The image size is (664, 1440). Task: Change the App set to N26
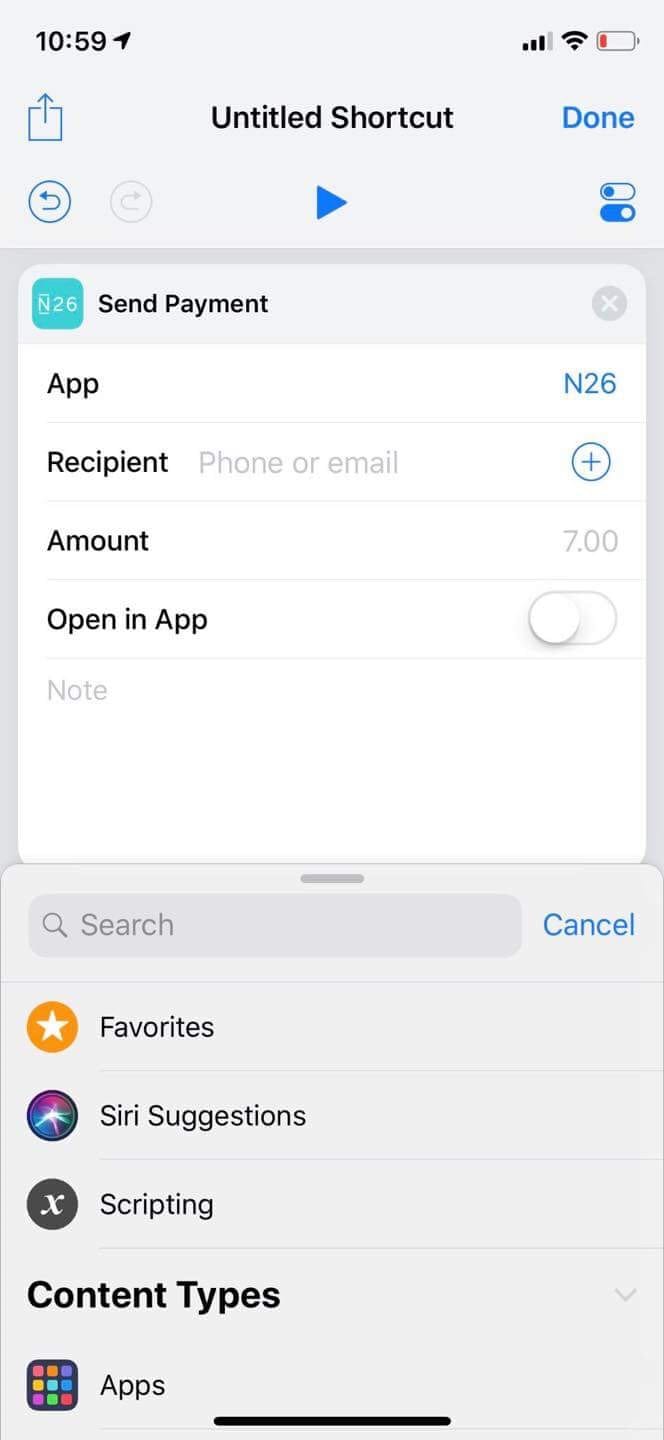pyautogui.click(x=590, y=384)
